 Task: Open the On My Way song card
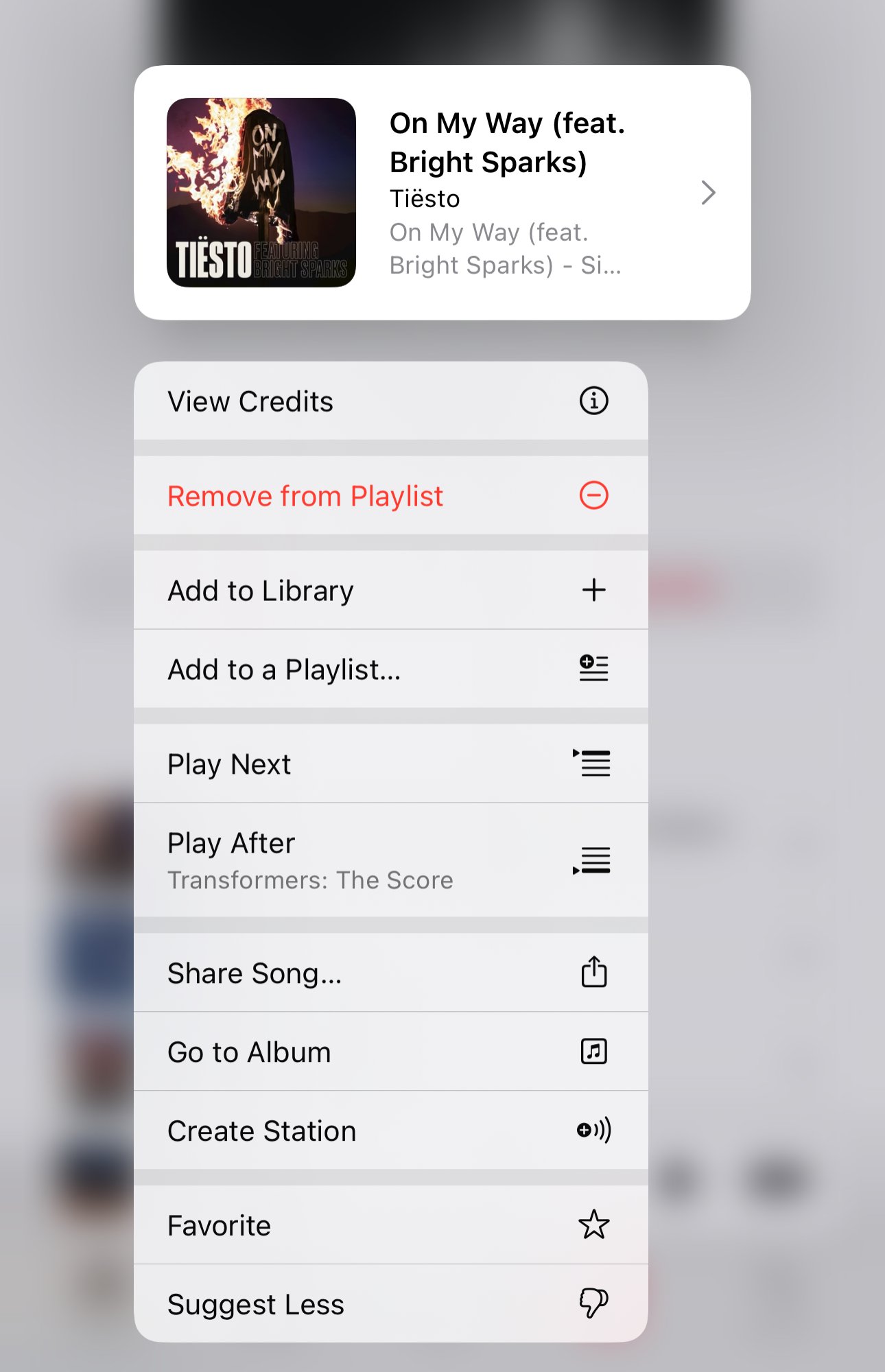click(x=442, y=193)
